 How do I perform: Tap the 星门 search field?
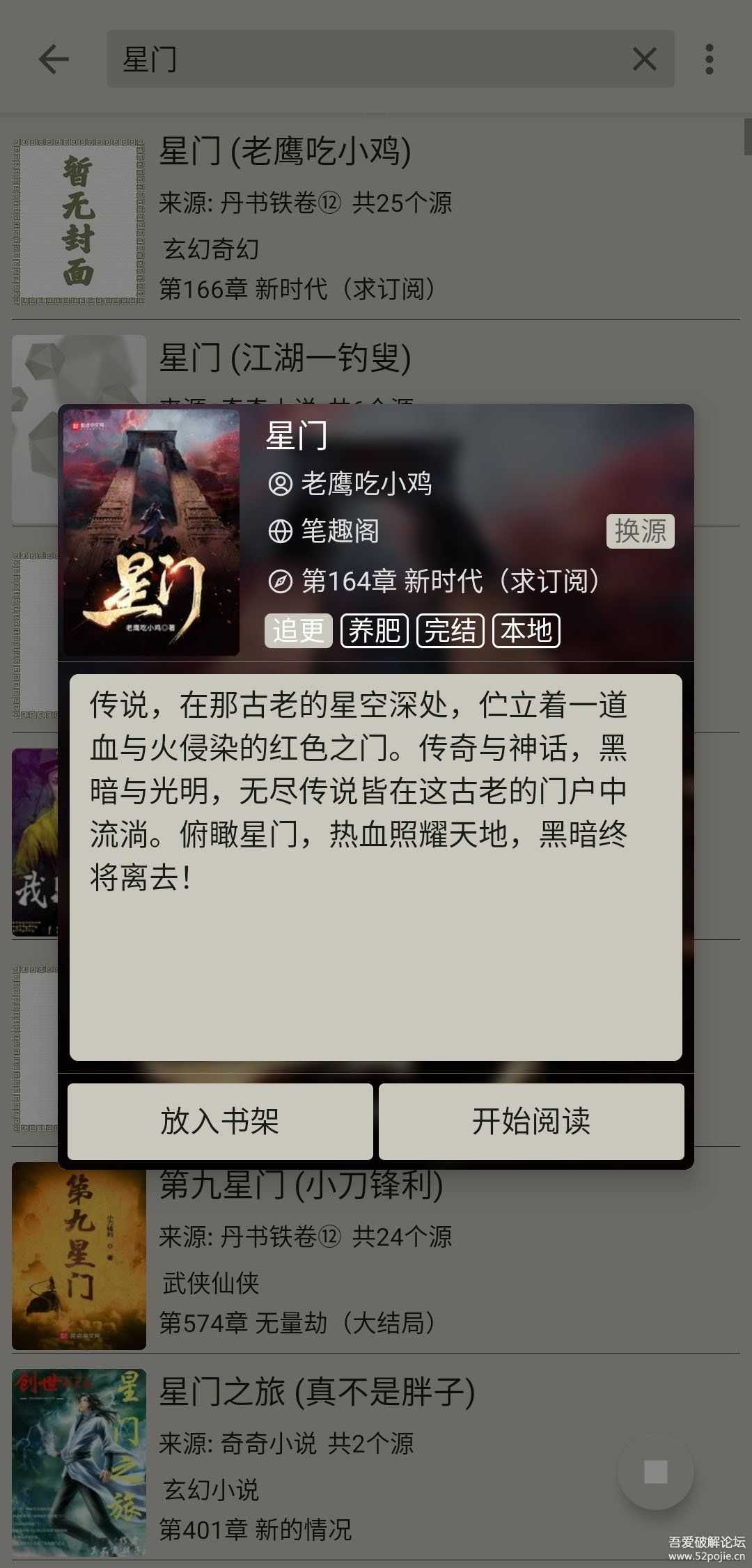tap(362, 59)
